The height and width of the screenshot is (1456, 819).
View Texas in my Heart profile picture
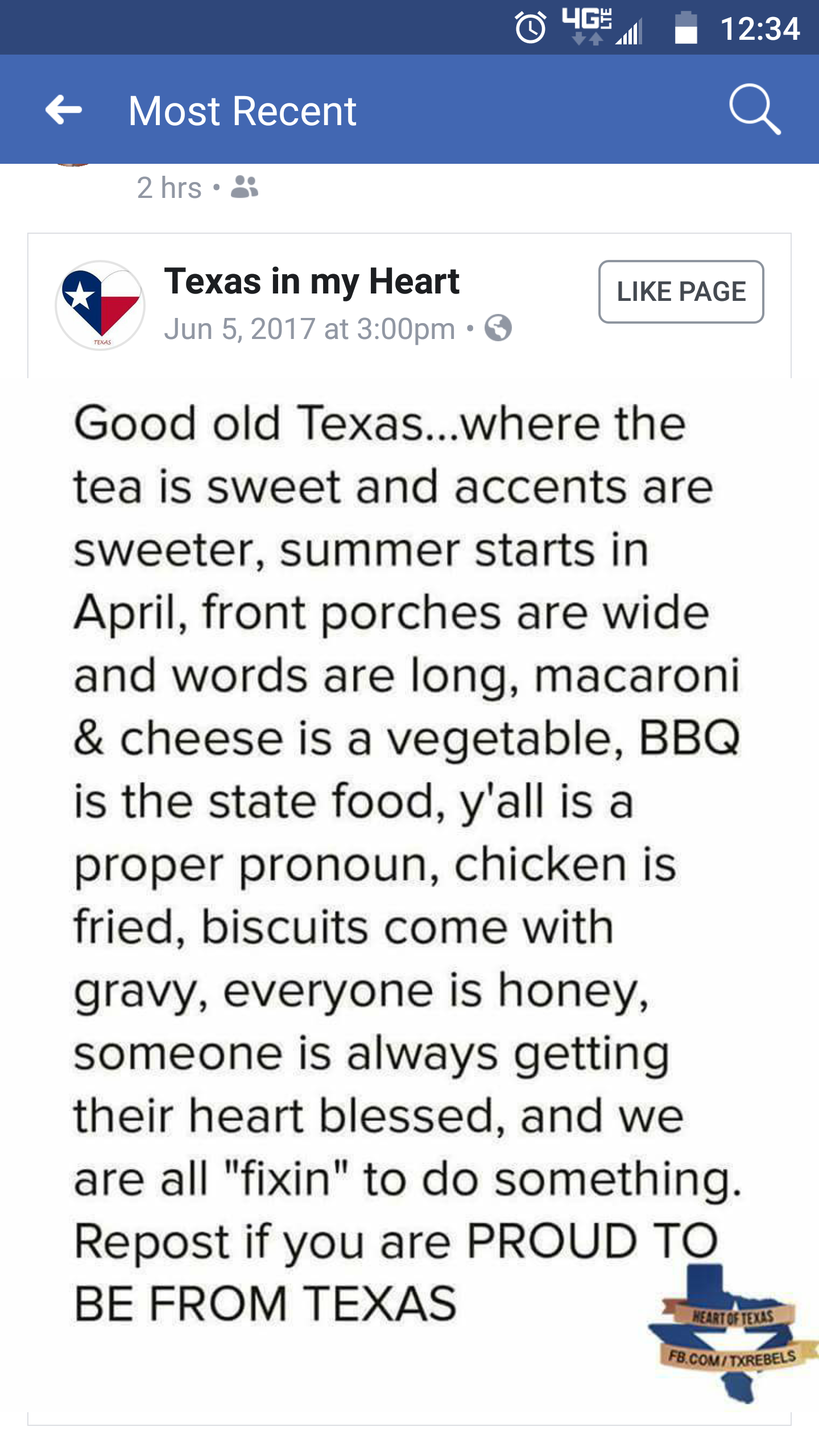click(x=100, y=305)
